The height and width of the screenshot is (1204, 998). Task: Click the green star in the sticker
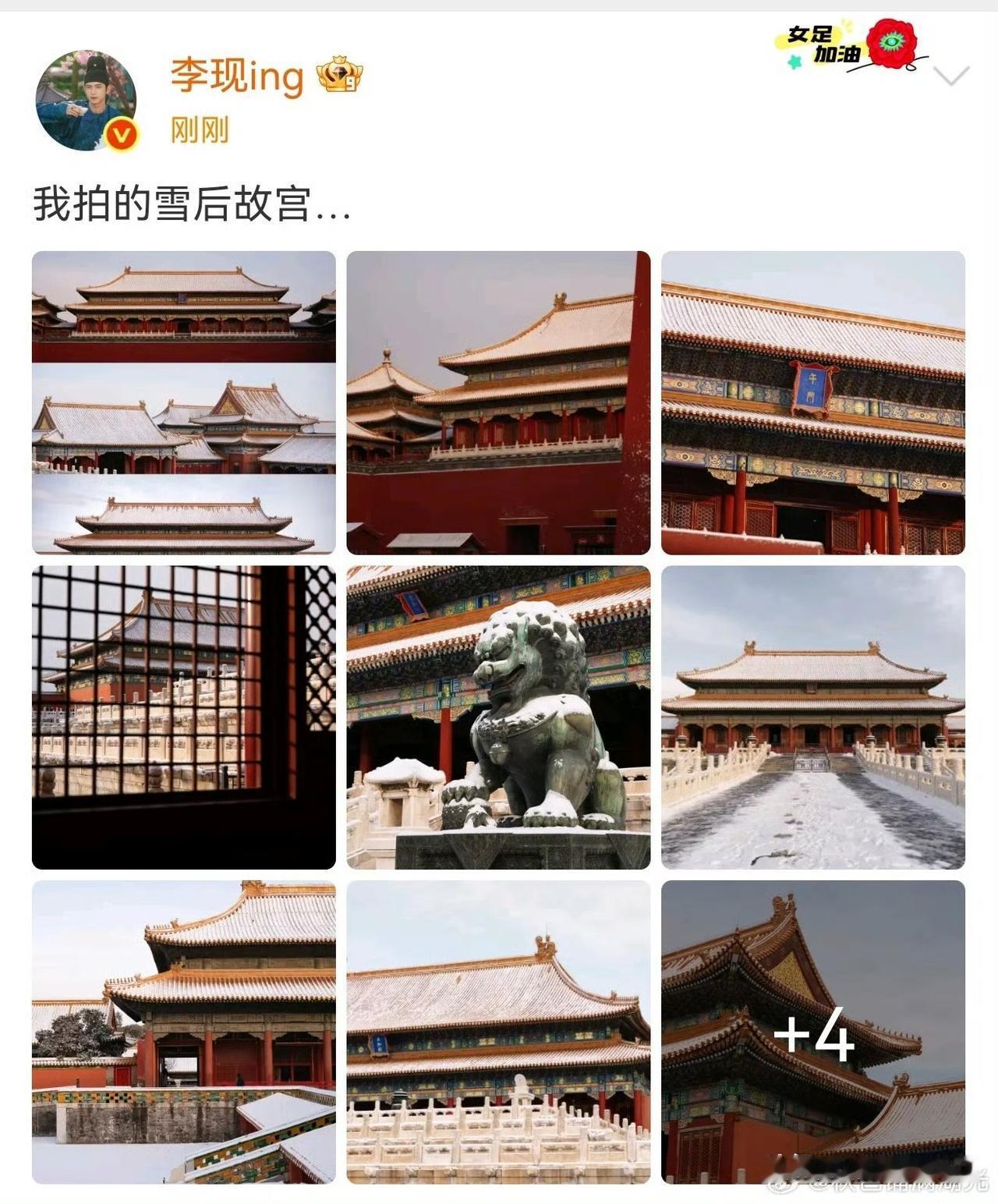794,61
